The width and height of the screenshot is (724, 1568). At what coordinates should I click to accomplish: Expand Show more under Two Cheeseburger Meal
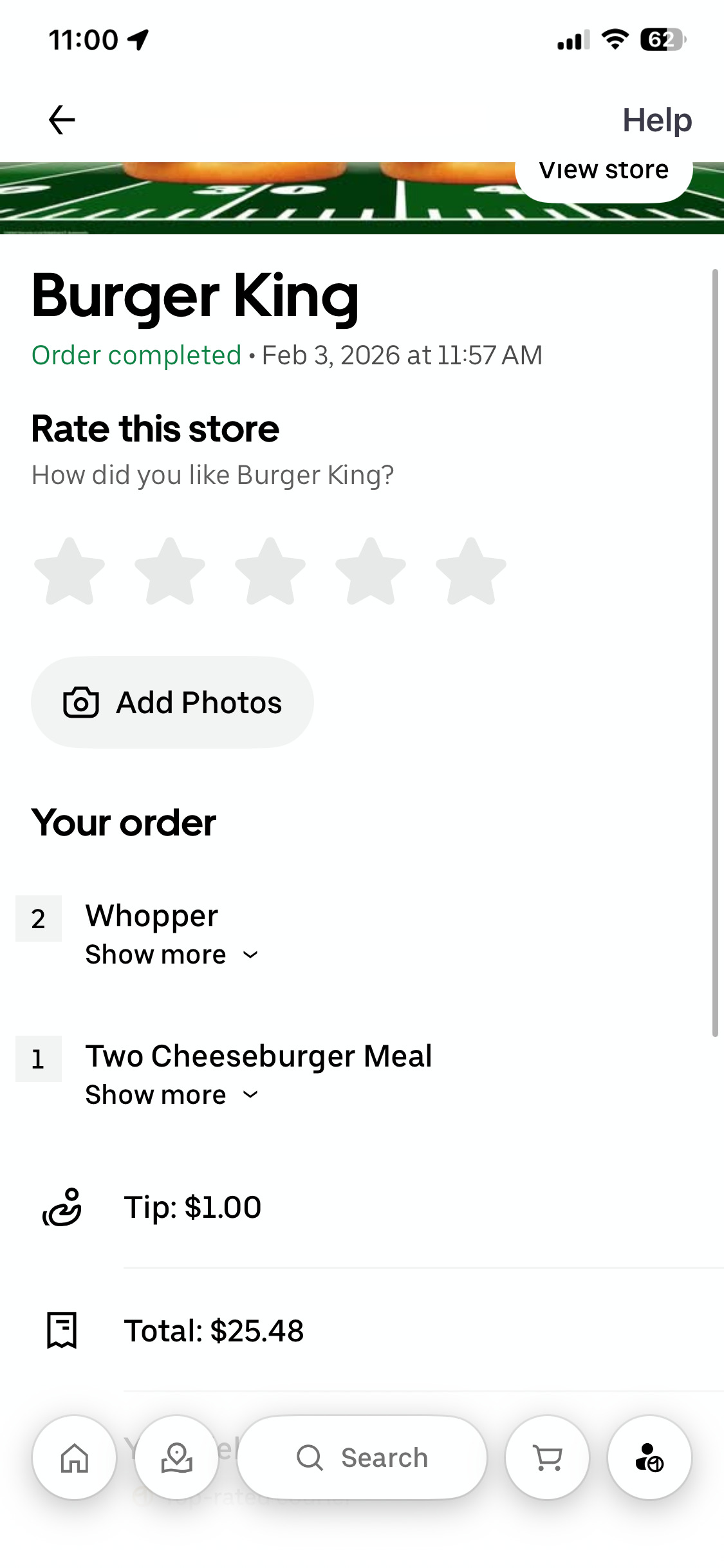coord(172,1095)
